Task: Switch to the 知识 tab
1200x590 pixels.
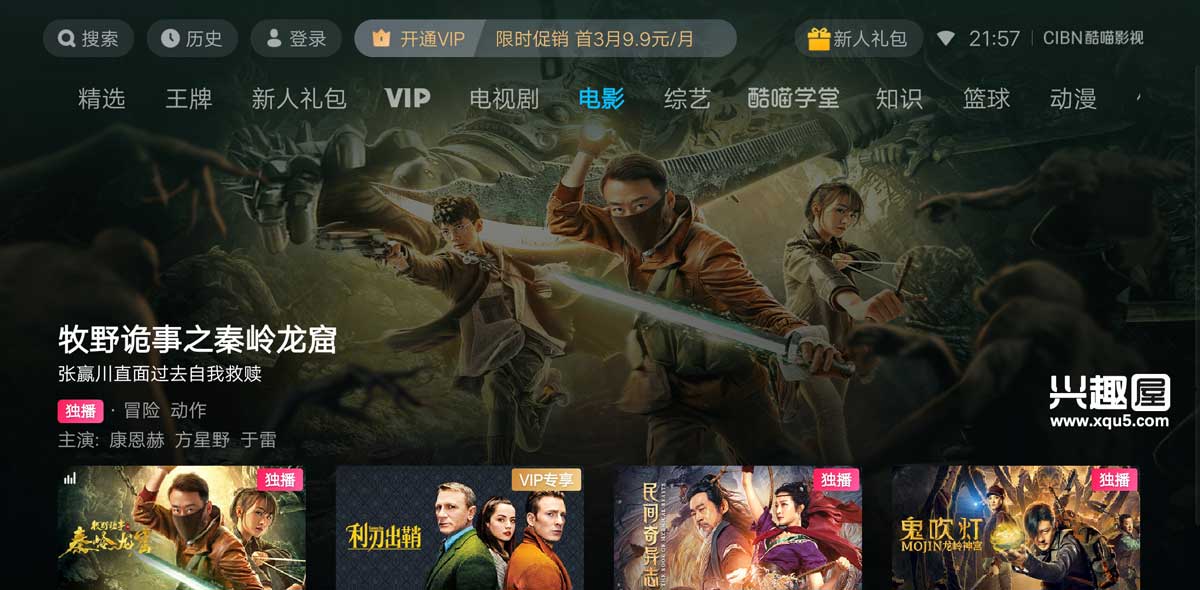Action: coord(898,98)
